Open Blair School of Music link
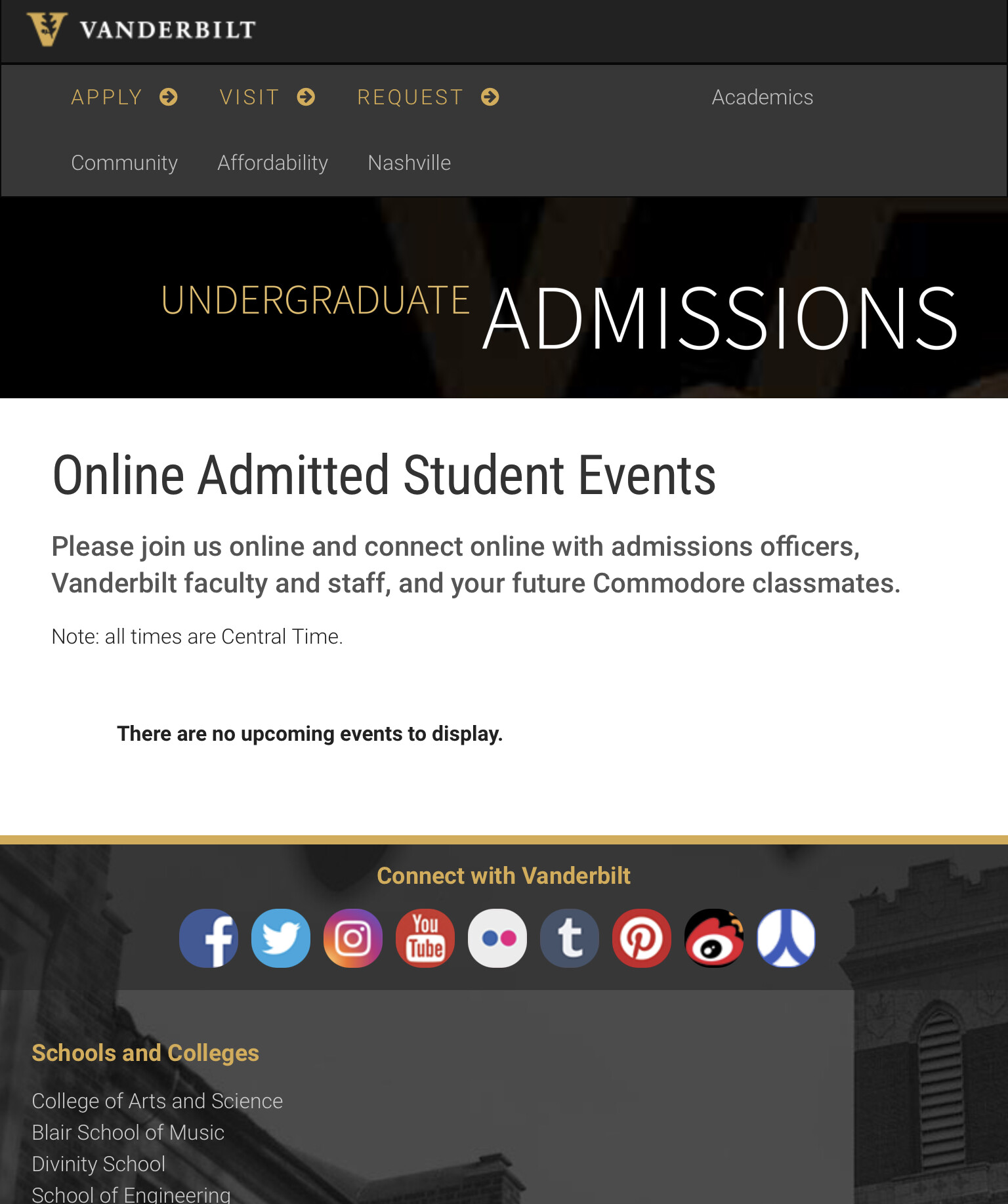The image size is (1008, 1204). 128,1132
